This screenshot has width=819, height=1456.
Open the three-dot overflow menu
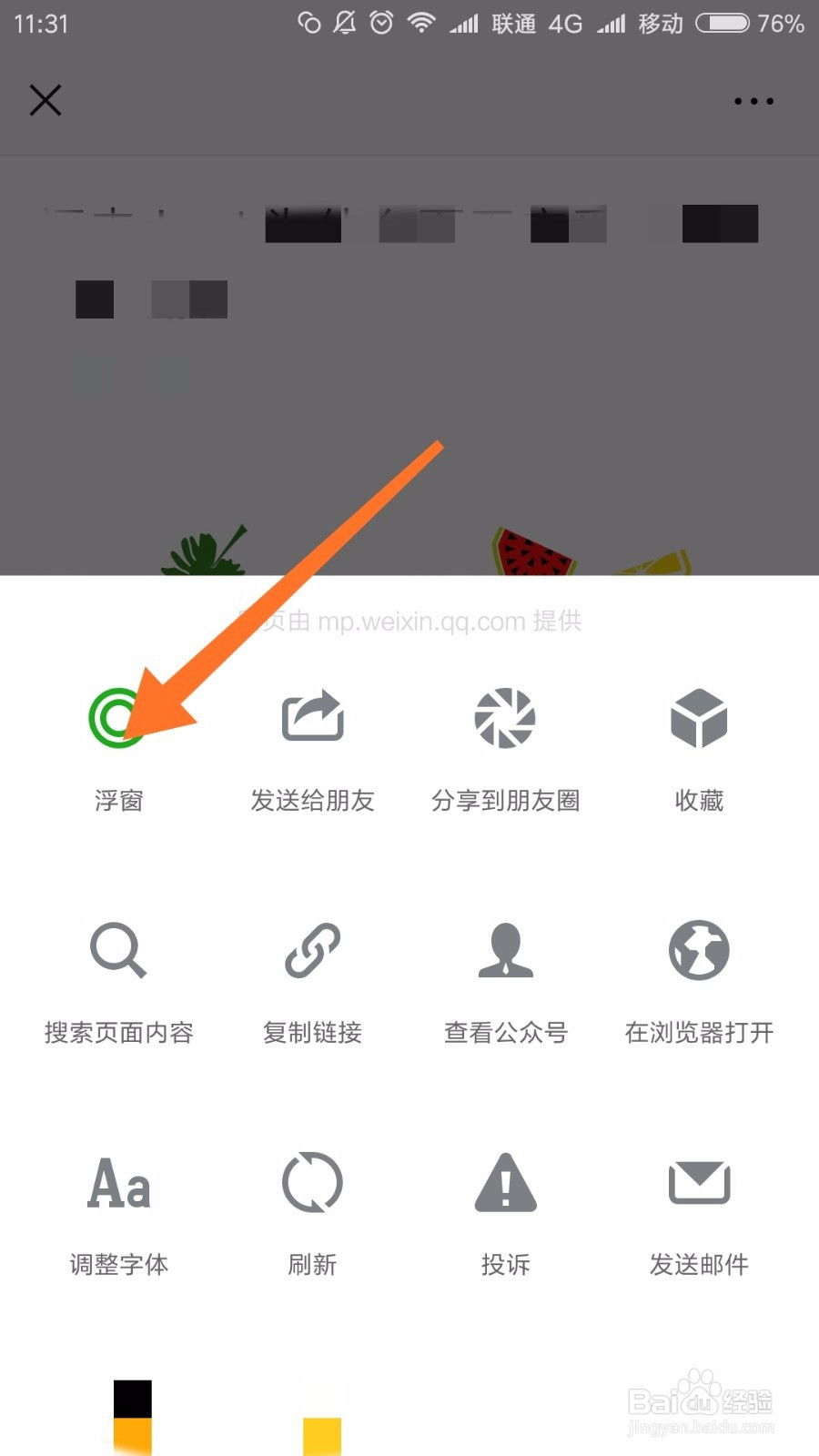pos(753,100)
